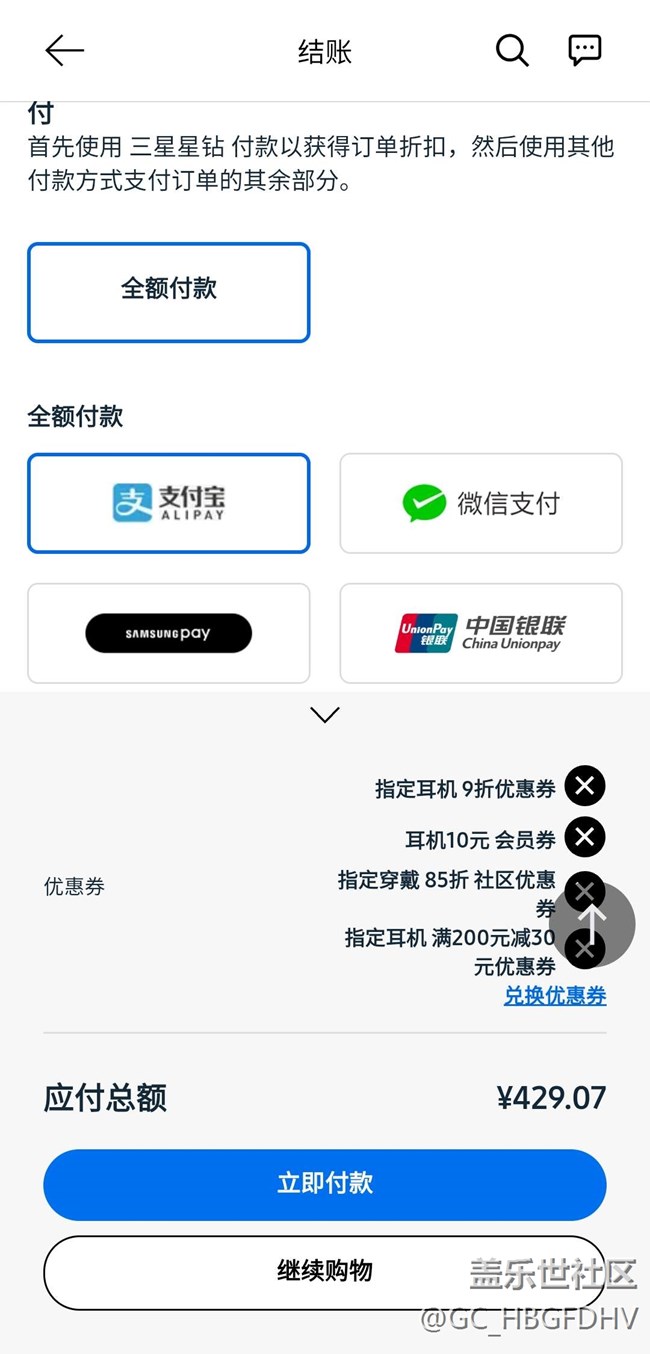Go back from the 结账 page

tap(65, 50)
